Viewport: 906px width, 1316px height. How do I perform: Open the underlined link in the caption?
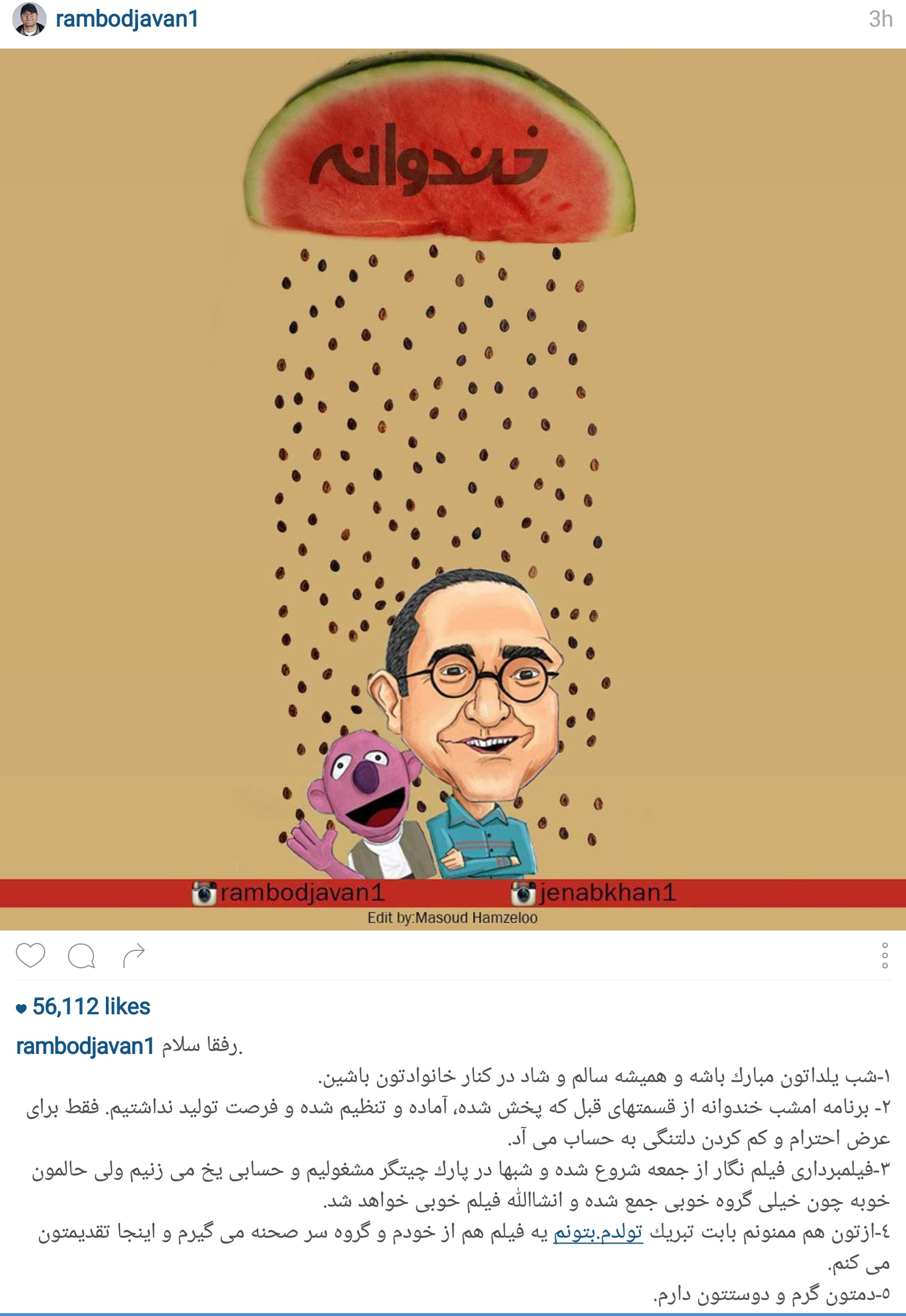click(x=598, y=1232)
